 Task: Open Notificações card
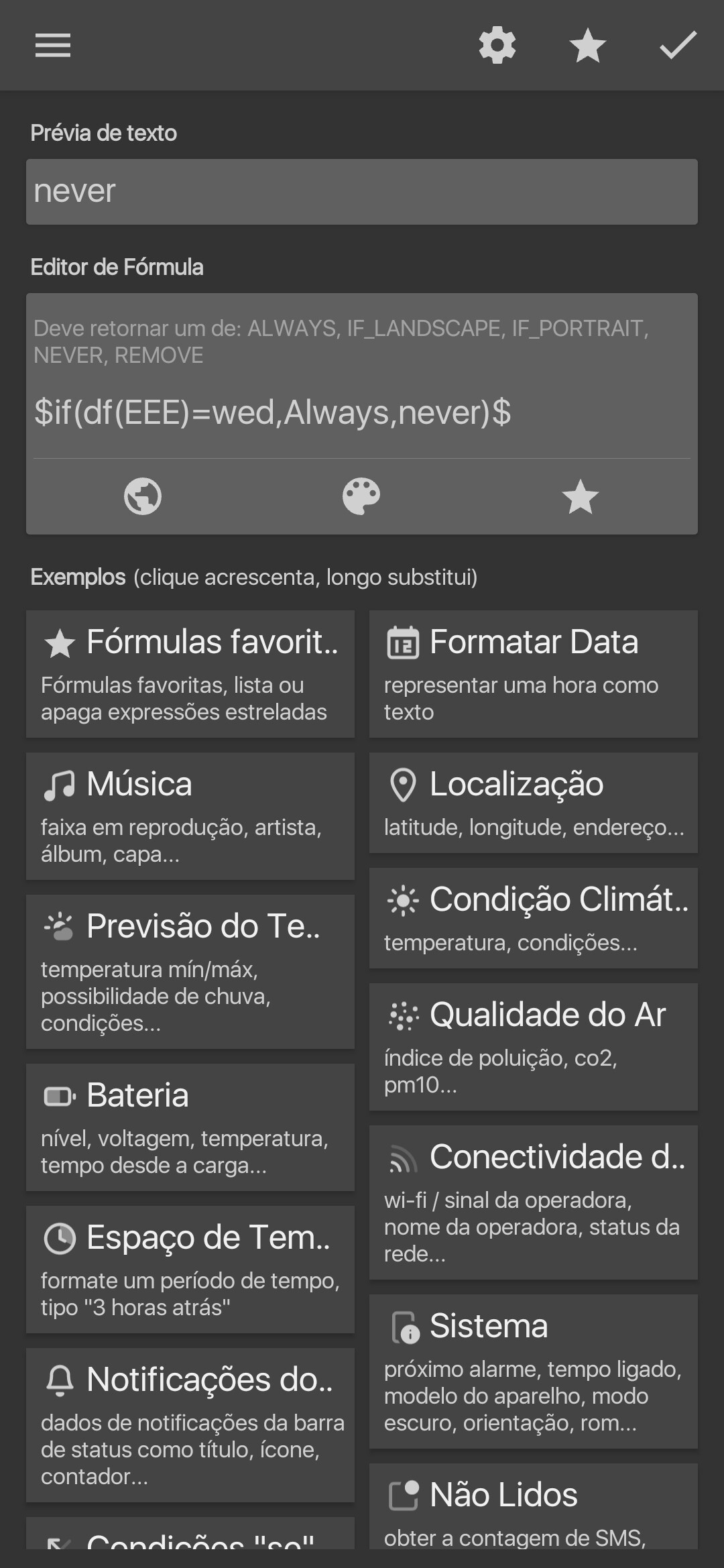click(x=190, y=1425)
